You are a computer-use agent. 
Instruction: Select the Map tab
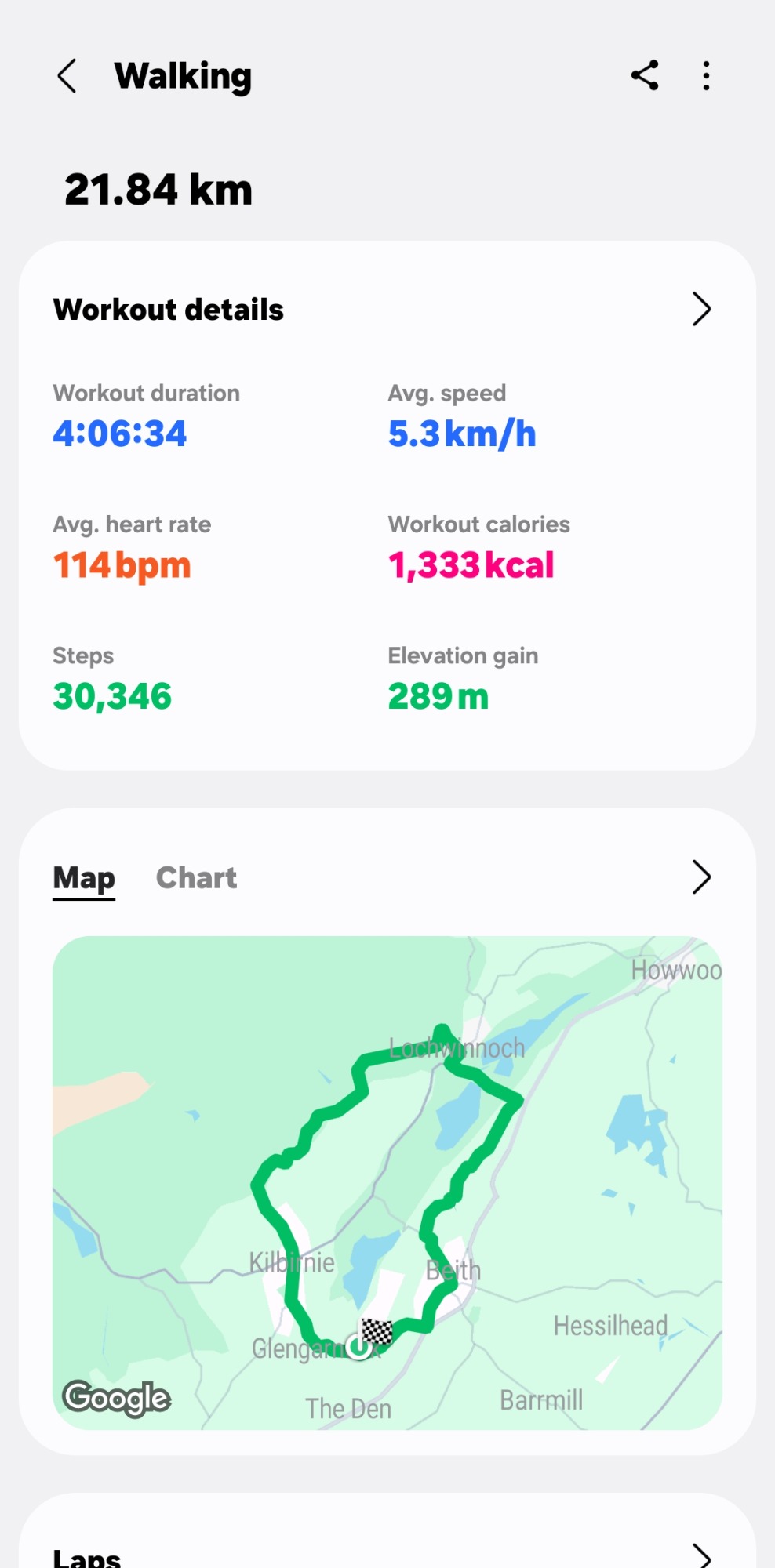pyautogui.click(x=84, y=878)
